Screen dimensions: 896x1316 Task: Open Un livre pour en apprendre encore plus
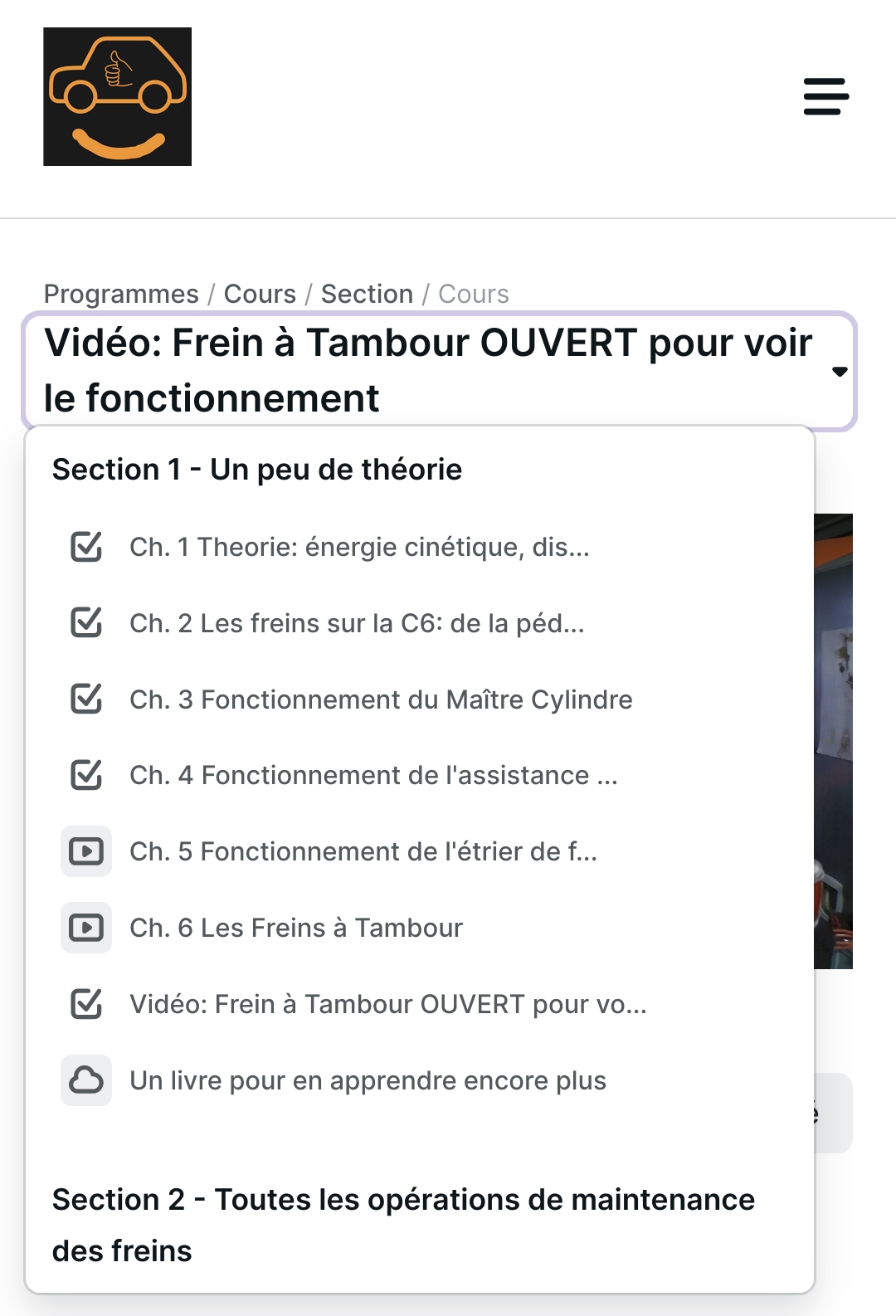pyautogui.click(x=368, y=1081)
